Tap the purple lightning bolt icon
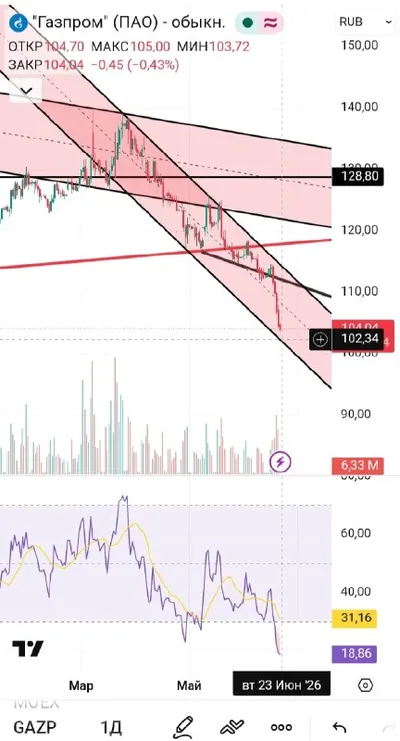The image size is (400, 741). pos(280,462)
